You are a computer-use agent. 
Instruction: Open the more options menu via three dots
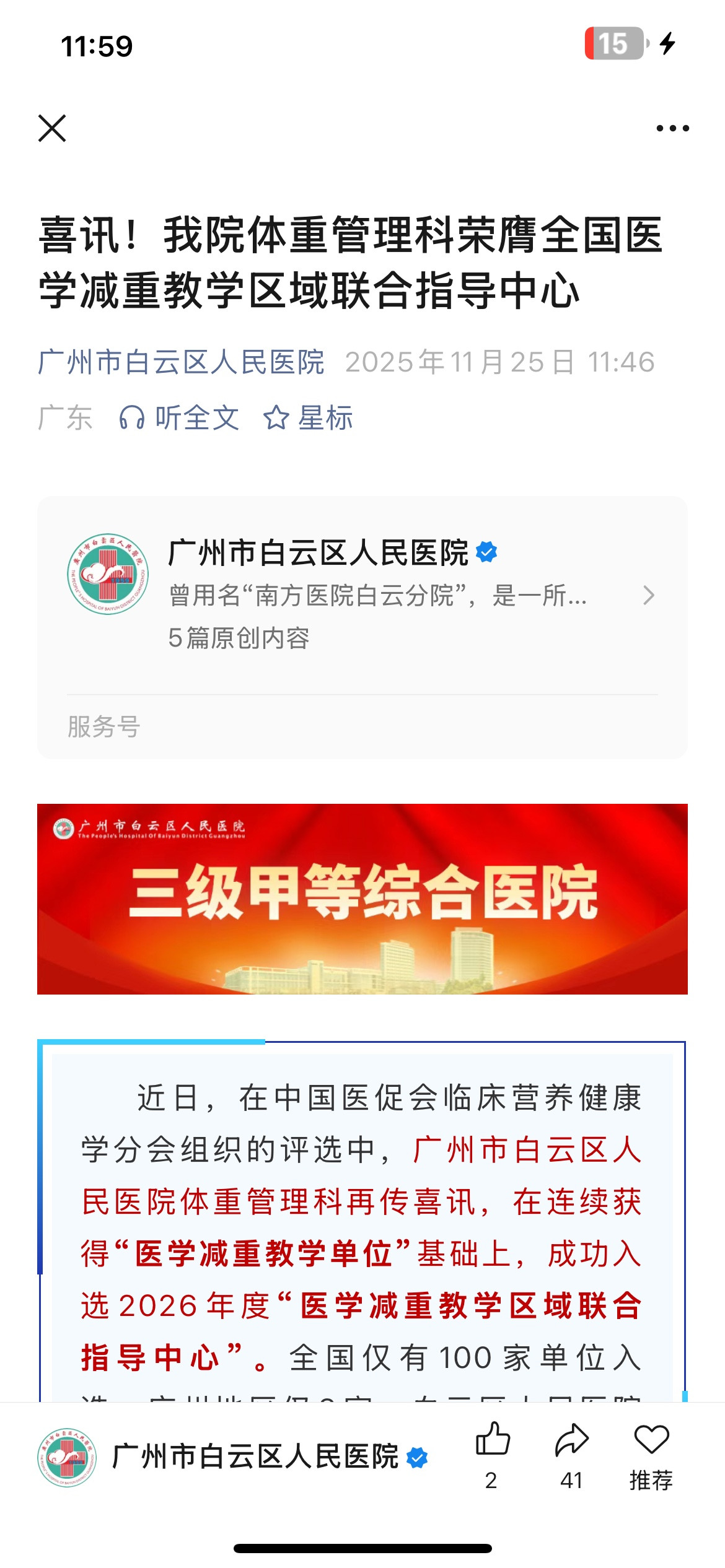(x=671, y=128)
